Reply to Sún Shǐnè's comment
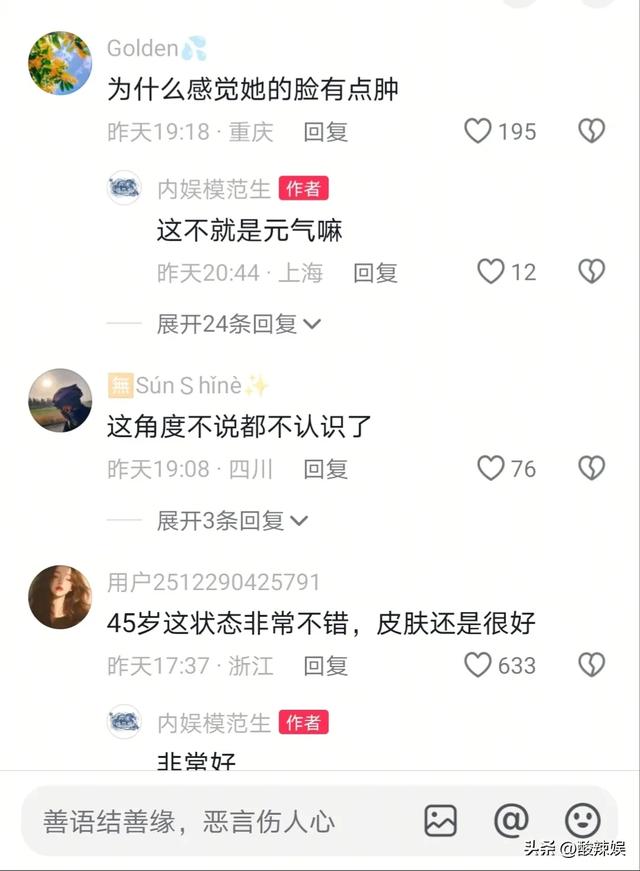The image size is (640, 871). [325, 469]
